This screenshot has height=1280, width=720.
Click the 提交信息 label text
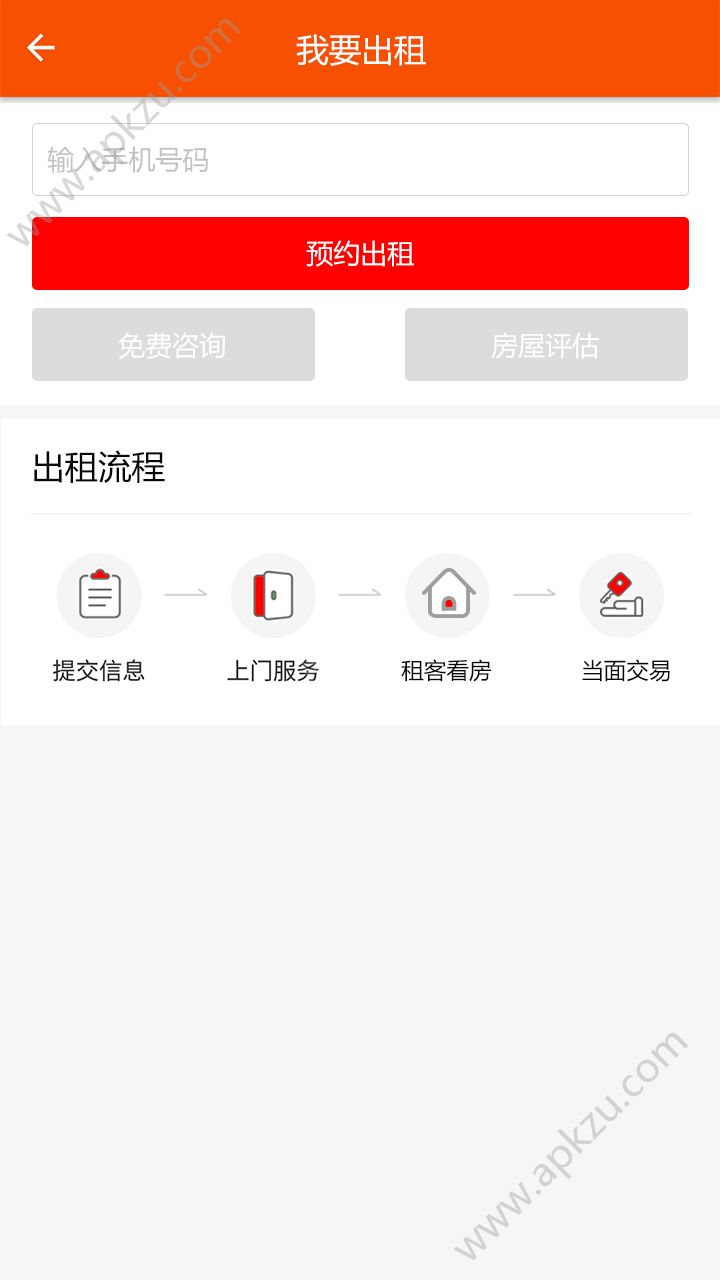(99, 671)
